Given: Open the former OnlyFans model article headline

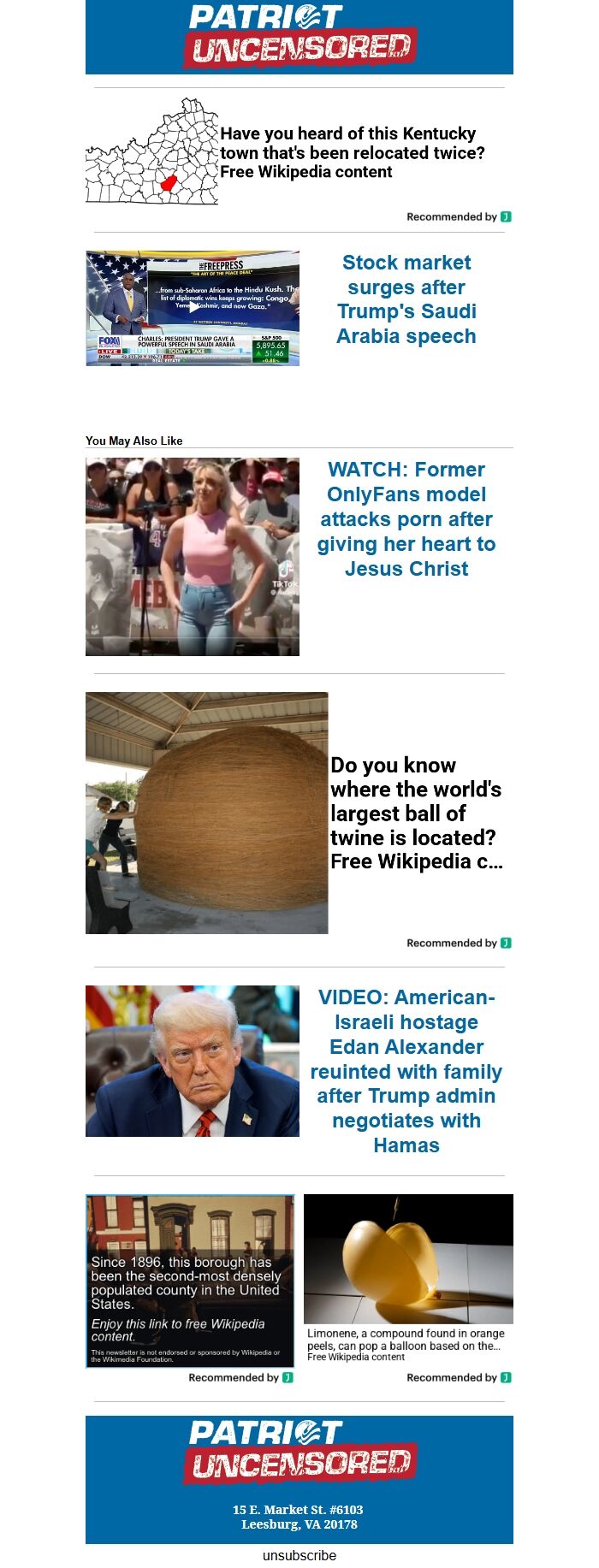Looking at the screenshot, I should click(x=406, y=519).
